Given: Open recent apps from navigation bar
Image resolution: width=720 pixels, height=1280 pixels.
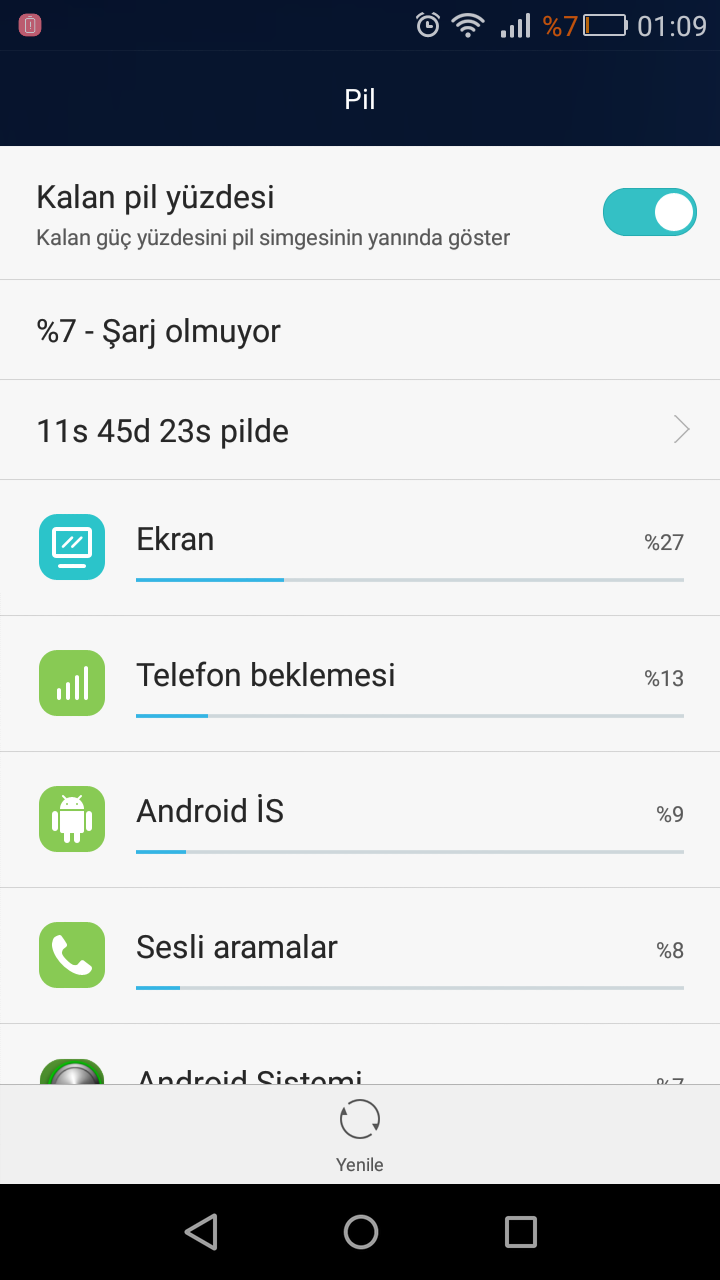Looking at the screenshot, I should (520, 1231).
